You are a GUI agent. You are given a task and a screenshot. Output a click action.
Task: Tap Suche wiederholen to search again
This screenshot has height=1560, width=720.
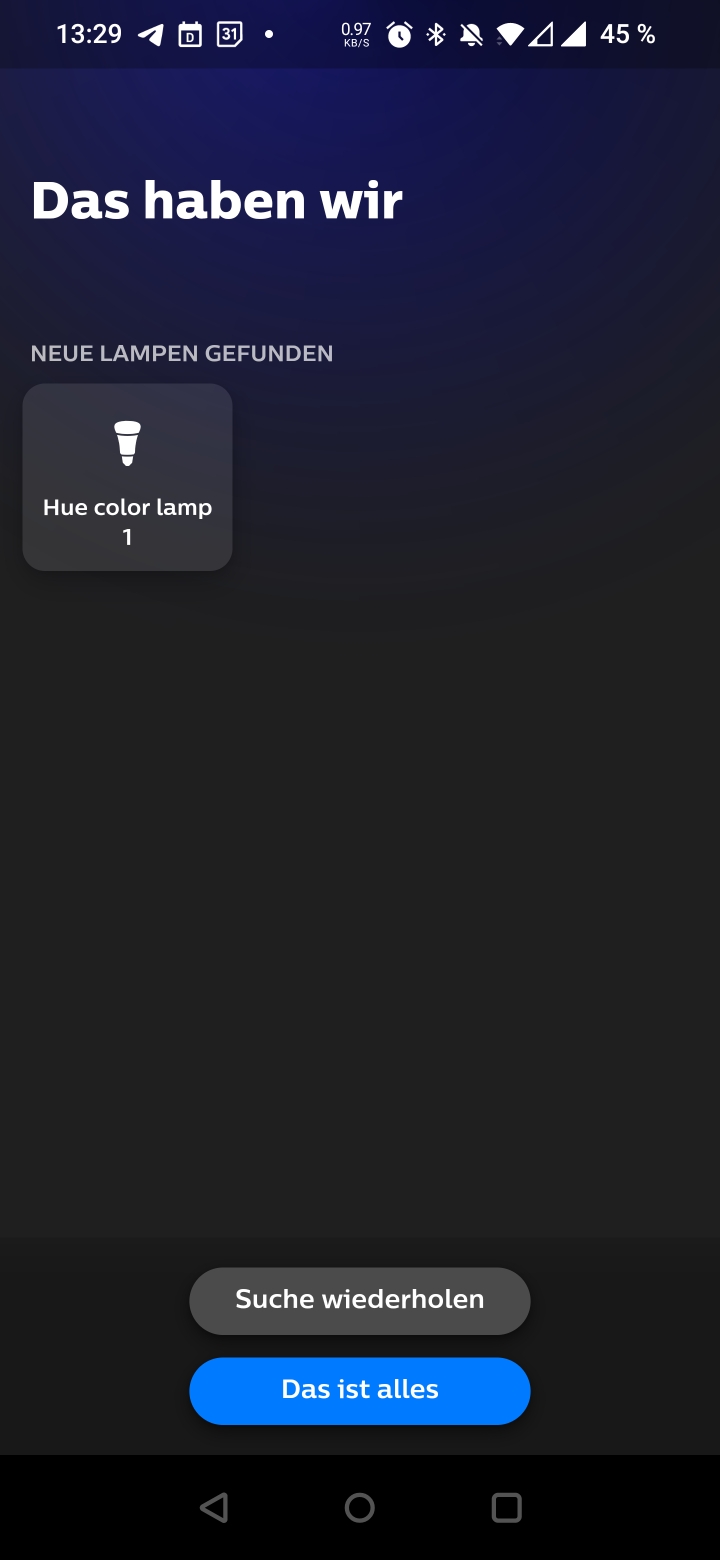point(359,1300)
